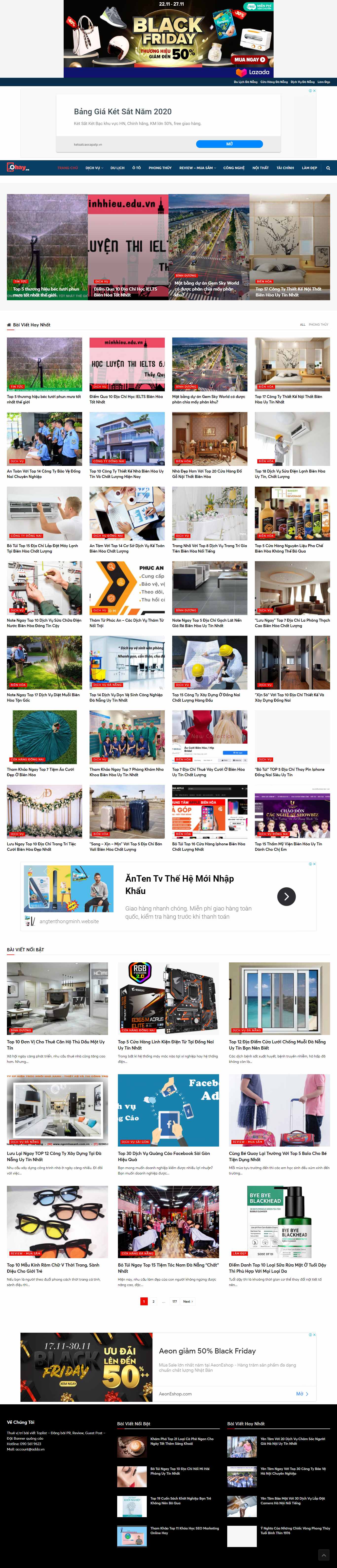
Task: Open the Top 30 Dịch Vụ Quảng Cáo Facebook article
Action: (164, 1155)
